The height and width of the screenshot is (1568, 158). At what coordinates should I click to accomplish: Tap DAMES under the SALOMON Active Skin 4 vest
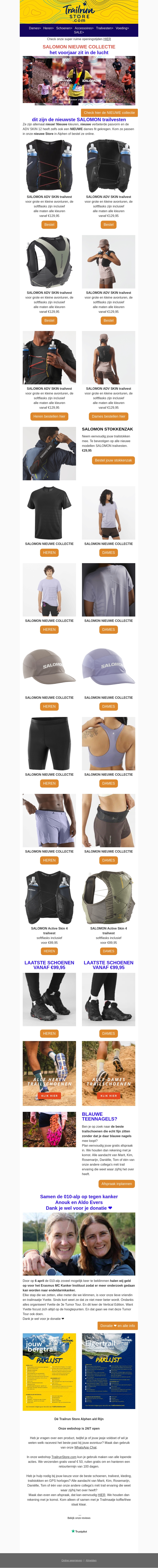(108, 951)
